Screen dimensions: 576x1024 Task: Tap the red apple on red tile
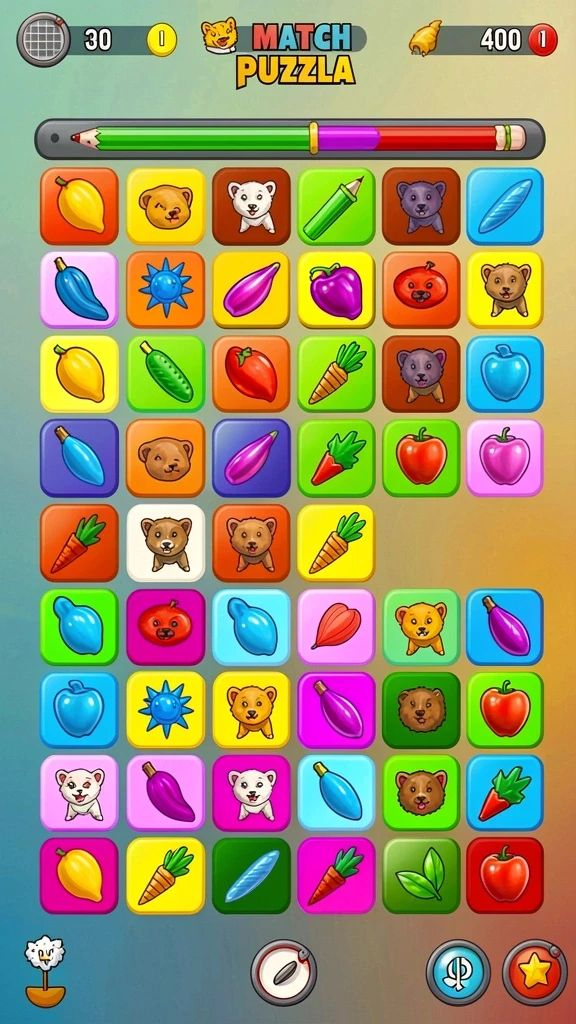tap(505, 876)
